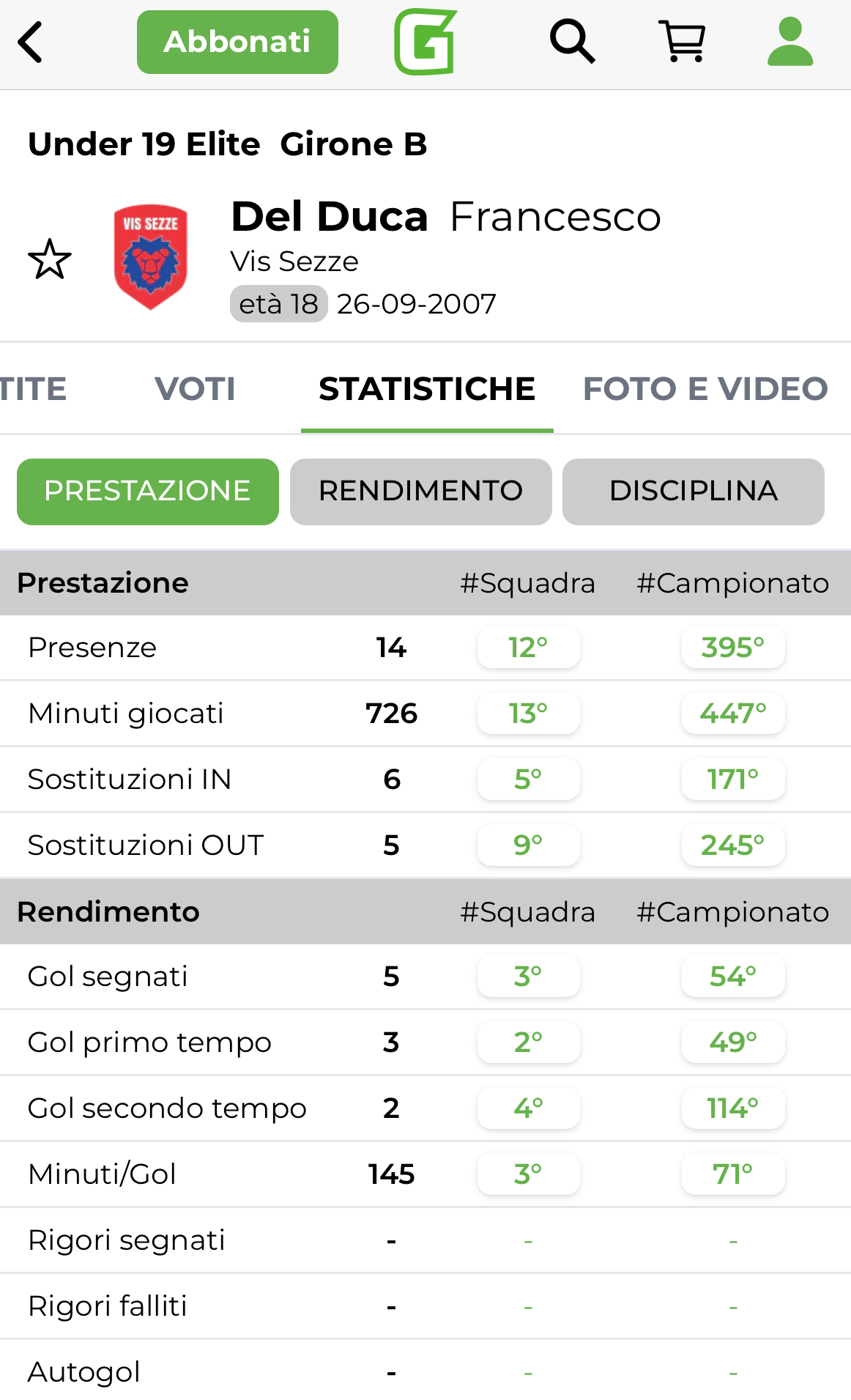The height and width of the screenshot is (1400, 851).
Task: Jump to the RENDIMENTO section chip
Action: (421, 492)
